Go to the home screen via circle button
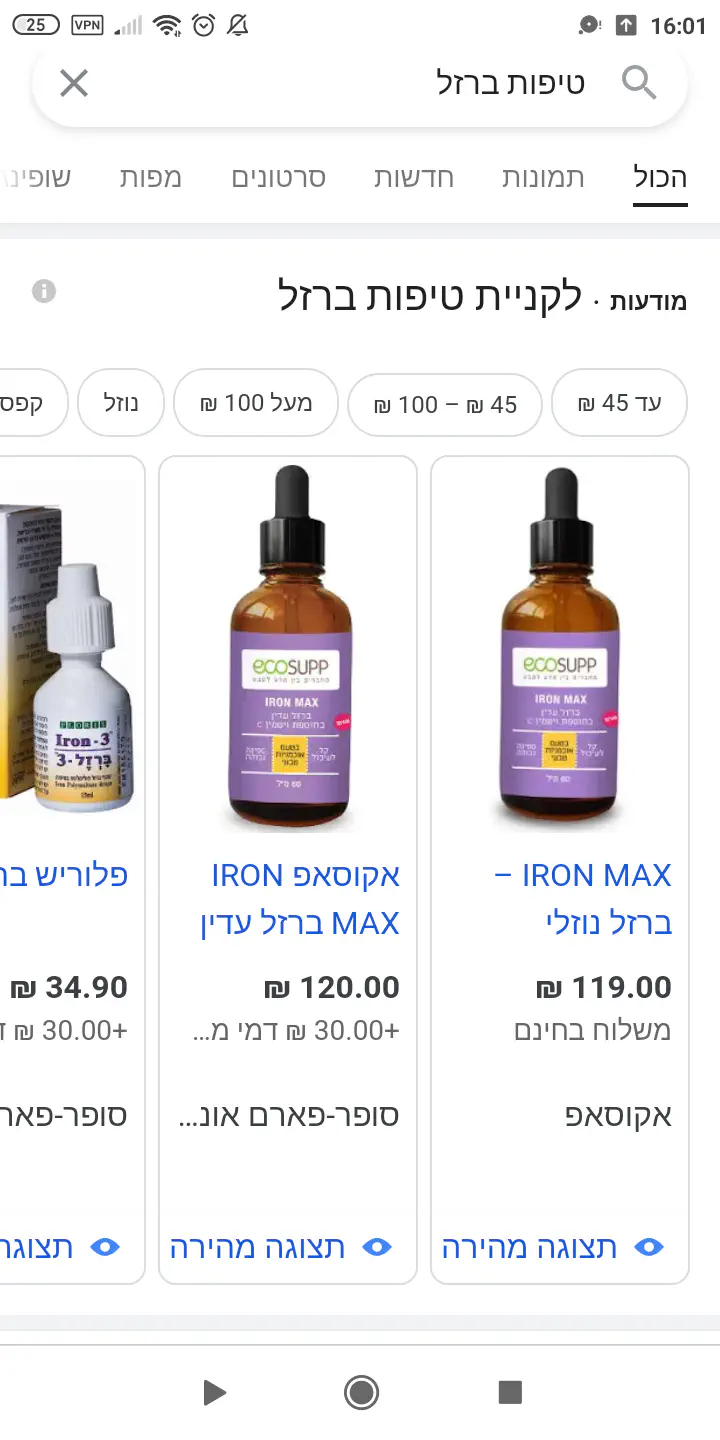Image resolution: width=720 pixels, height=1440 pixels. [361, 1392]
